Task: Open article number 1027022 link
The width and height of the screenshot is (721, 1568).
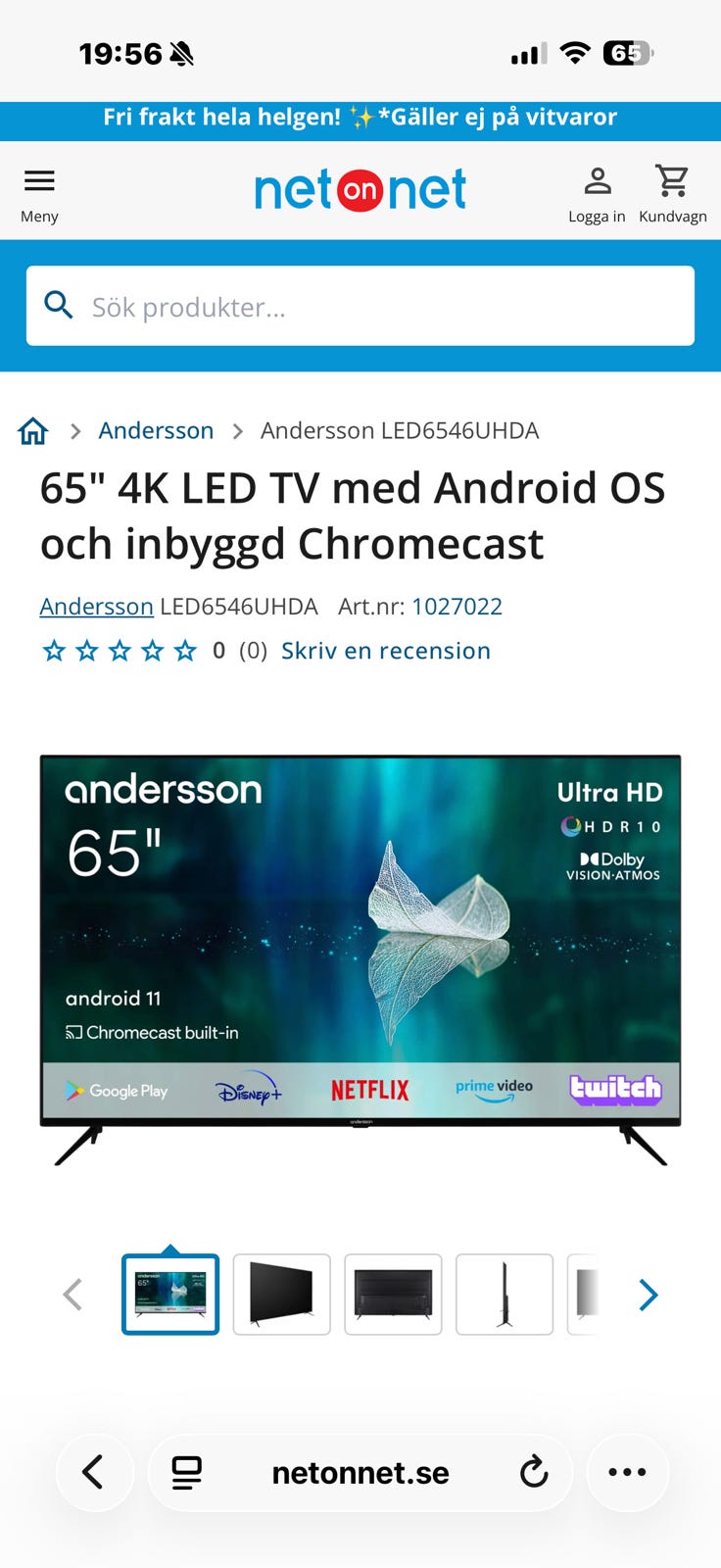Action: (457, 607)
